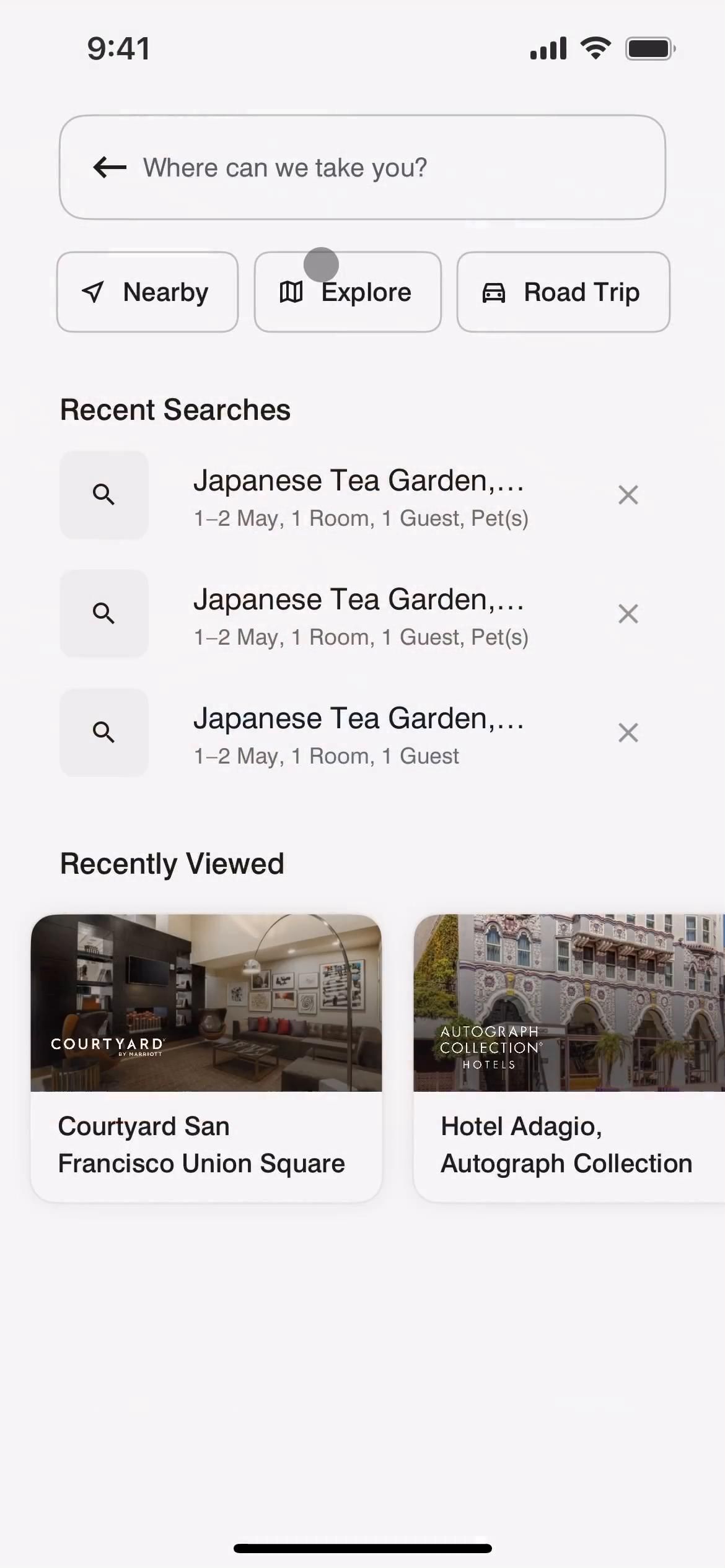
Task: View Hotel Adagio, Autograph Collection card
Action: click(569, 1058)
